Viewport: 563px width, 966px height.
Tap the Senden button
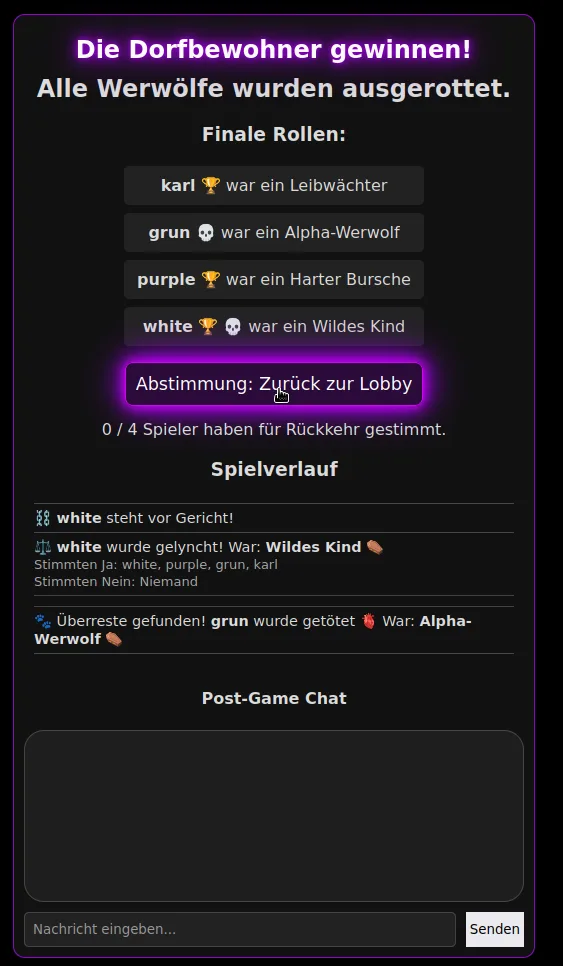[495, 929]
